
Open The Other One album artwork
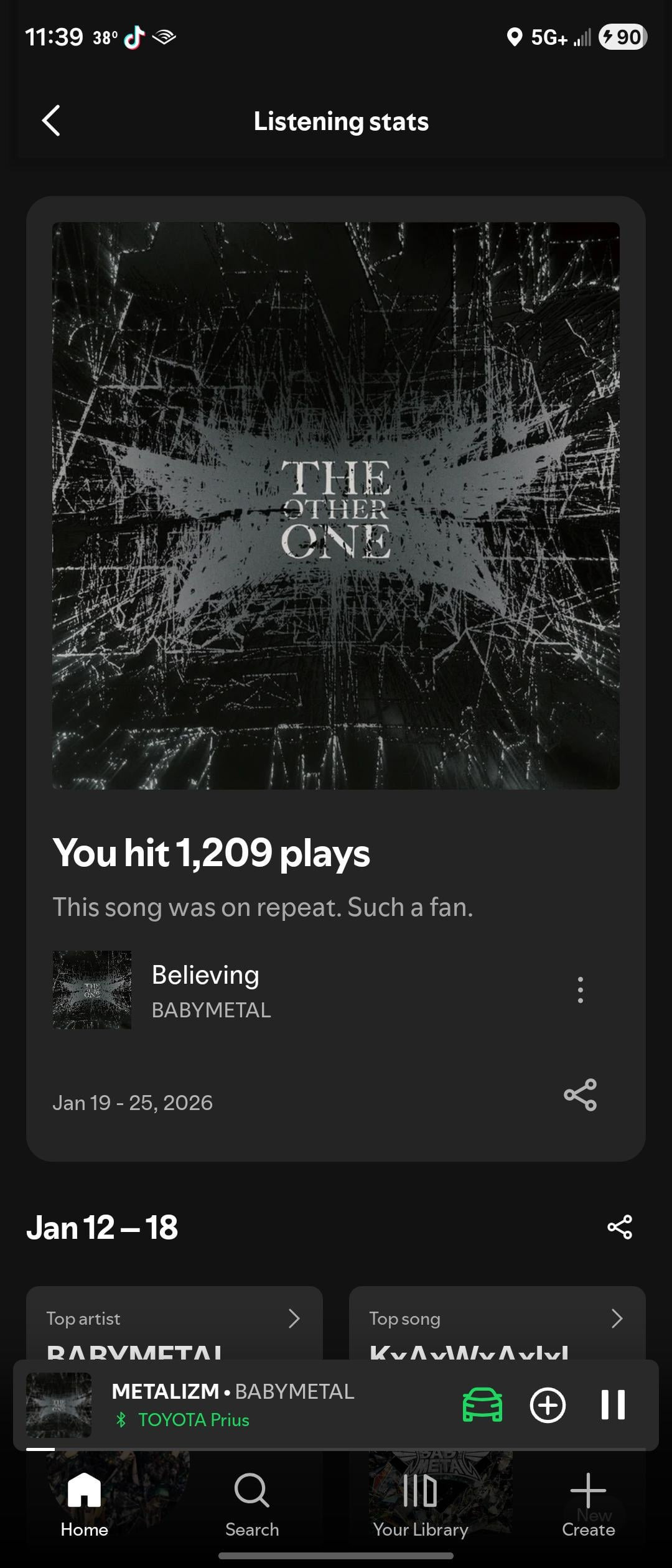point(336,505)
